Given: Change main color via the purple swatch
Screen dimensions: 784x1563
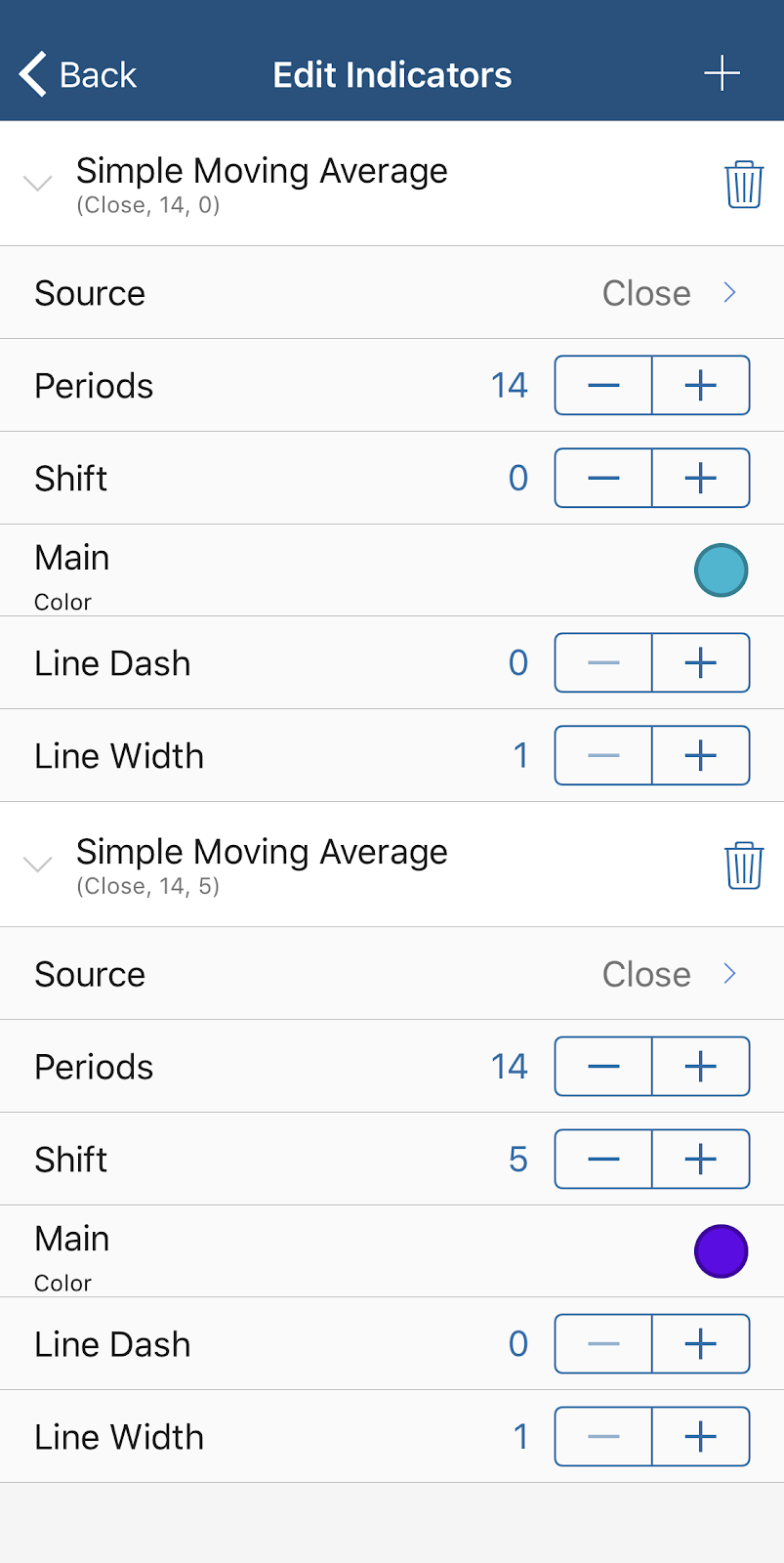Looking at the screenshot, I should (x=721, y=1251).
